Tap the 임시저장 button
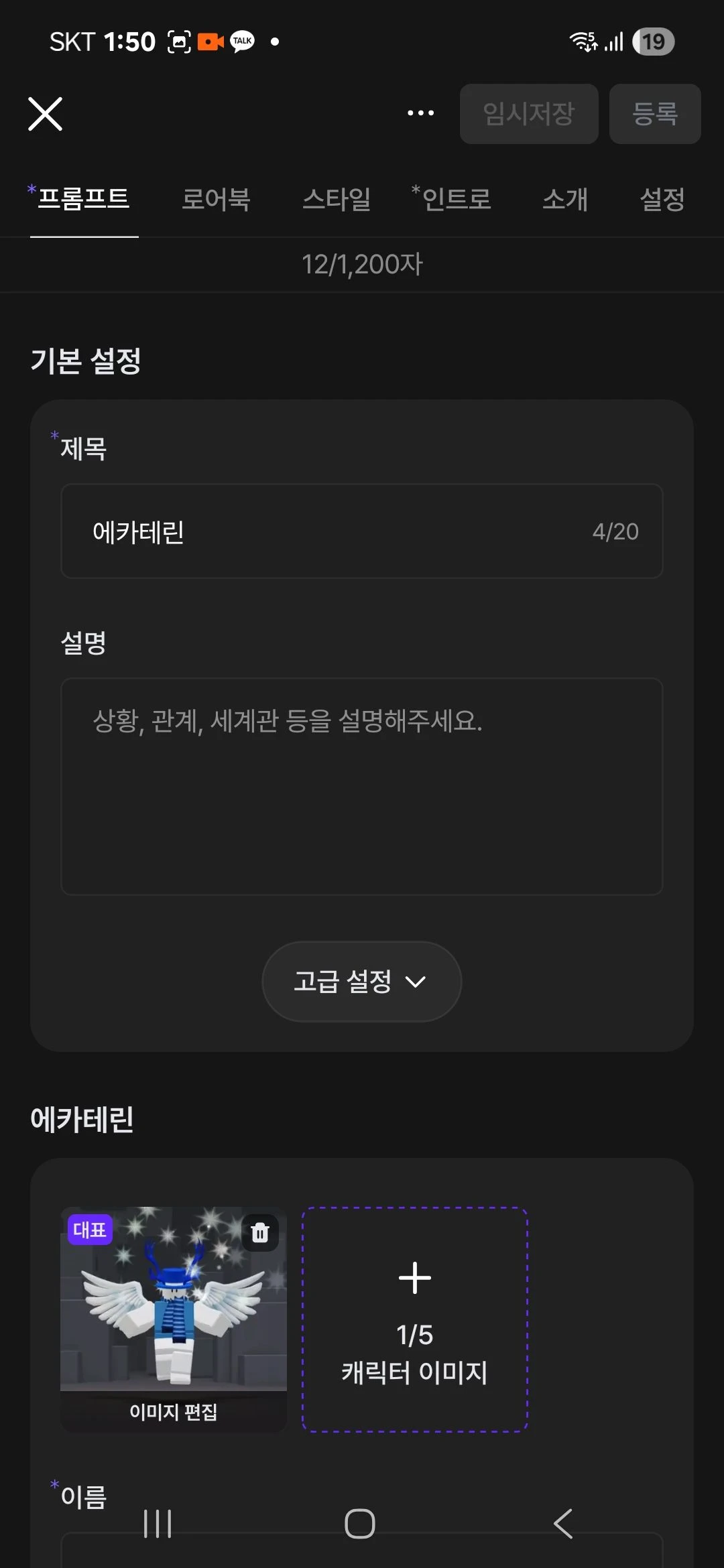The height and width of the screenshot is (1568, 724). 529,114
